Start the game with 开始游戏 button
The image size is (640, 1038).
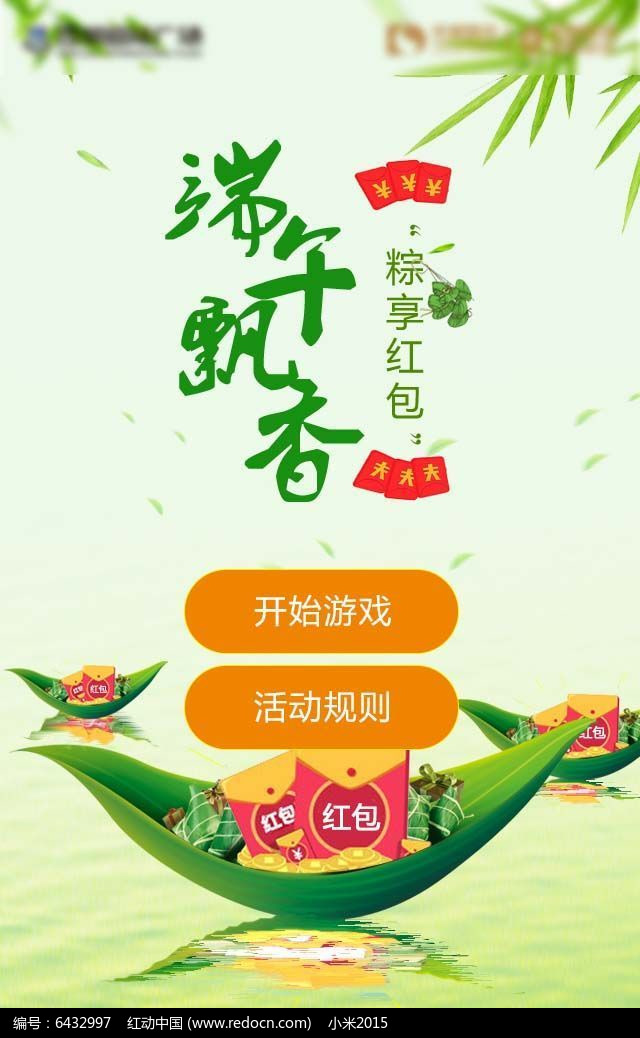coord(321,611)
